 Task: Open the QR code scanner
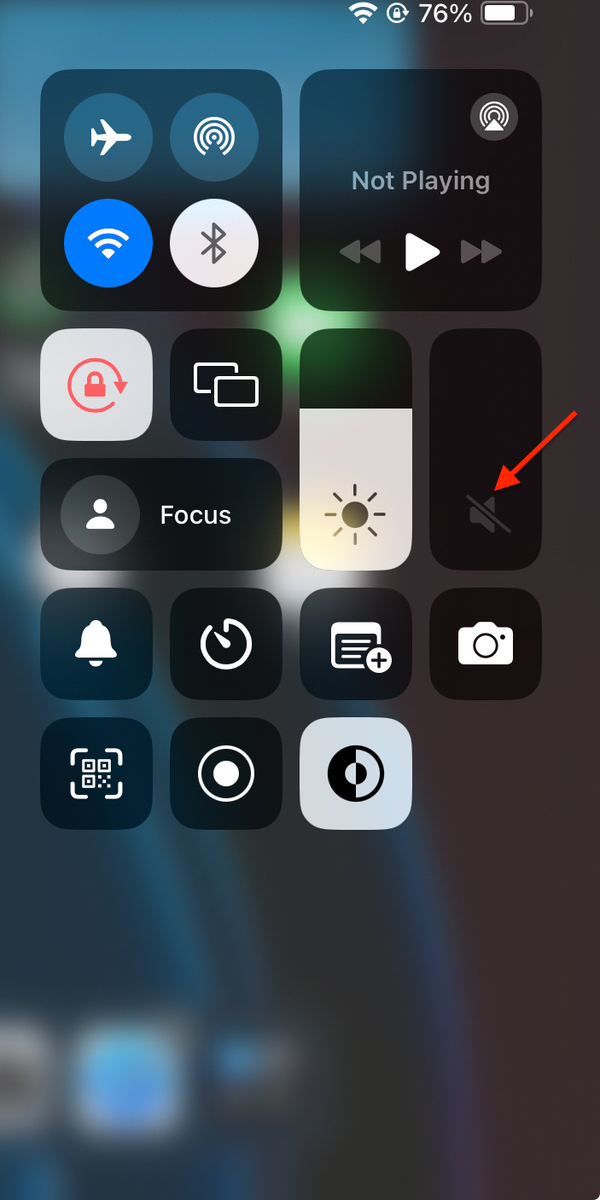96,774
